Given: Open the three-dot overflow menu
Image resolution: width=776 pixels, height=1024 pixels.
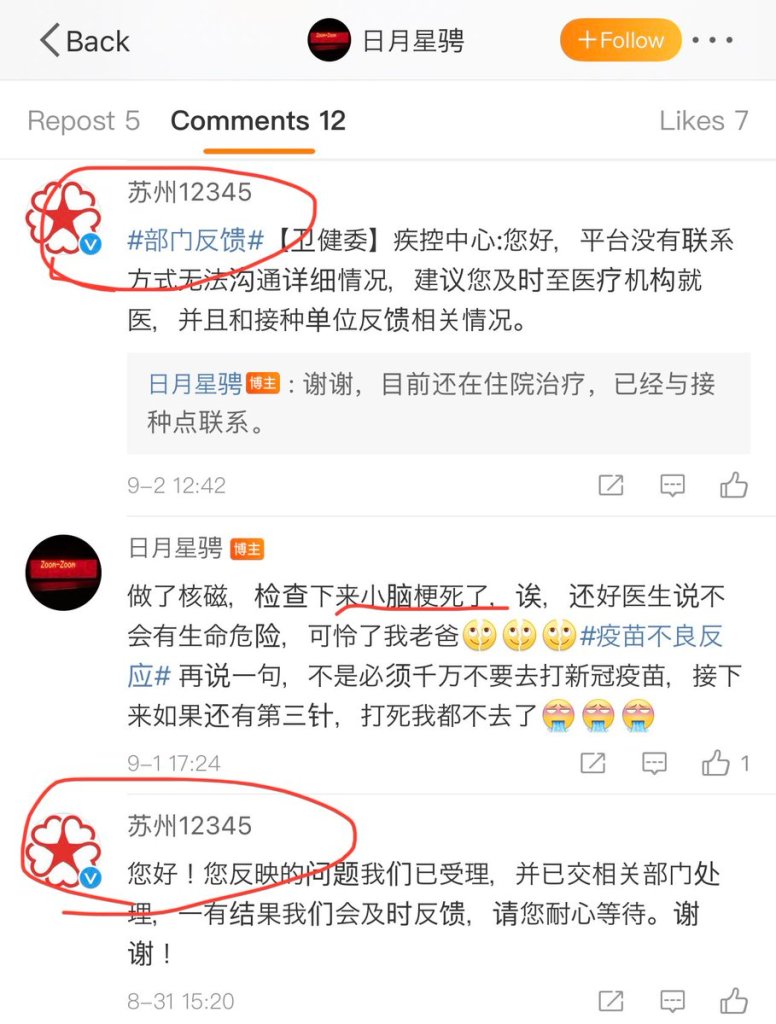Looking at the screenshot, I should pos(712,41).
